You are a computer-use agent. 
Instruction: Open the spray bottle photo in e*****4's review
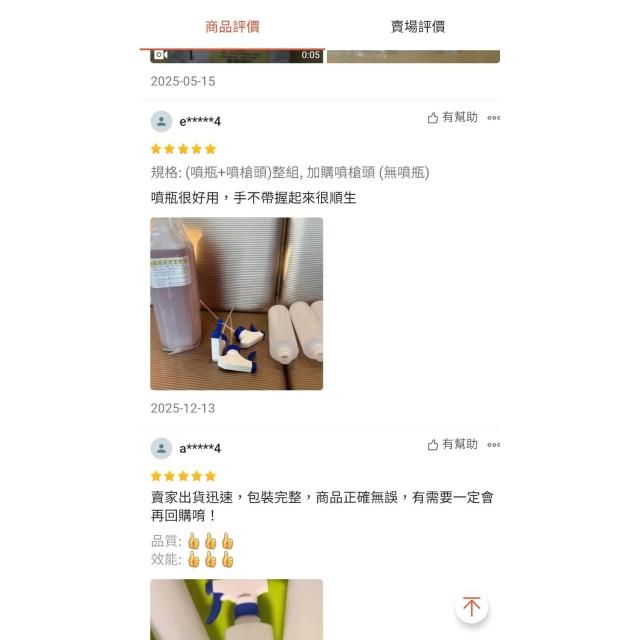coord(236,303)
